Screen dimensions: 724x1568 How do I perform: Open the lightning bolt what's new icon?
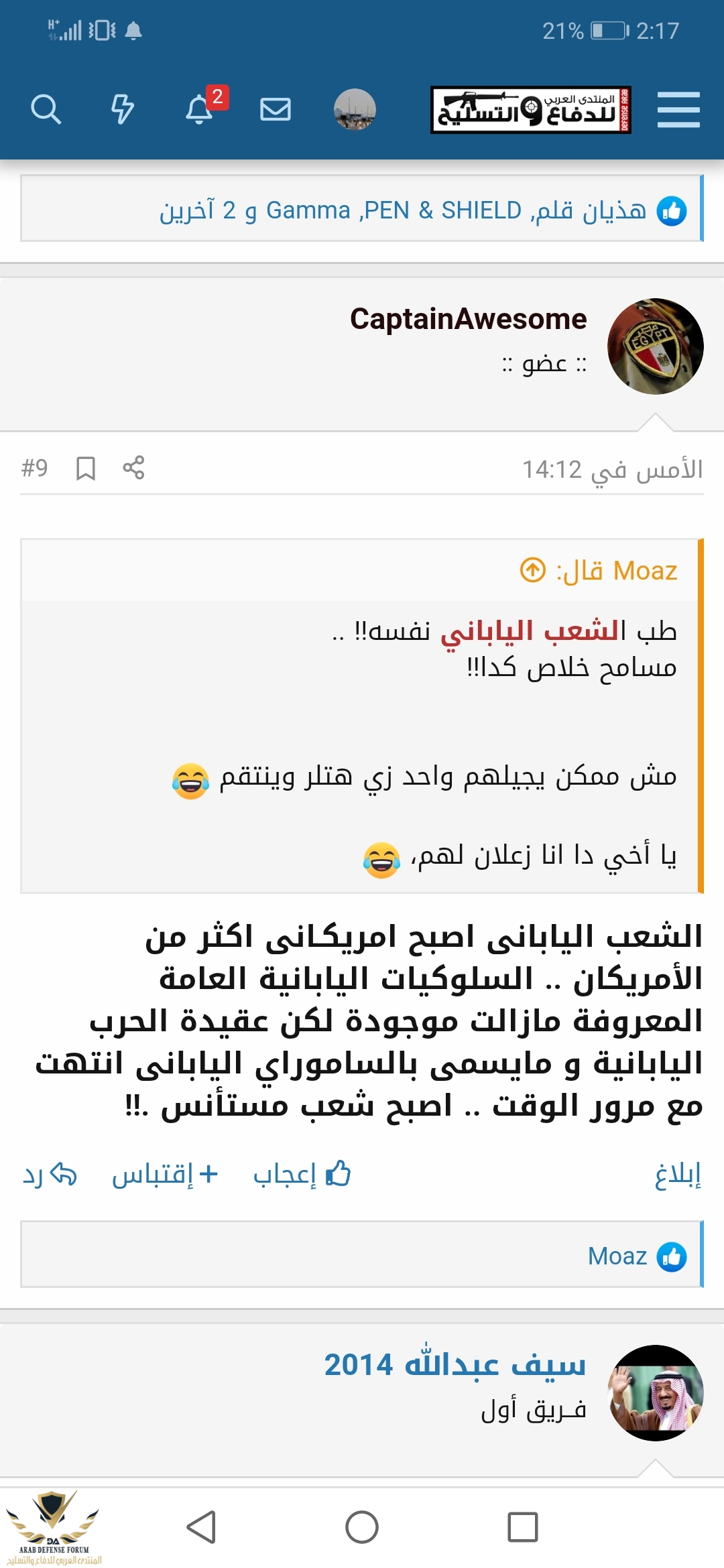point(122,109)
